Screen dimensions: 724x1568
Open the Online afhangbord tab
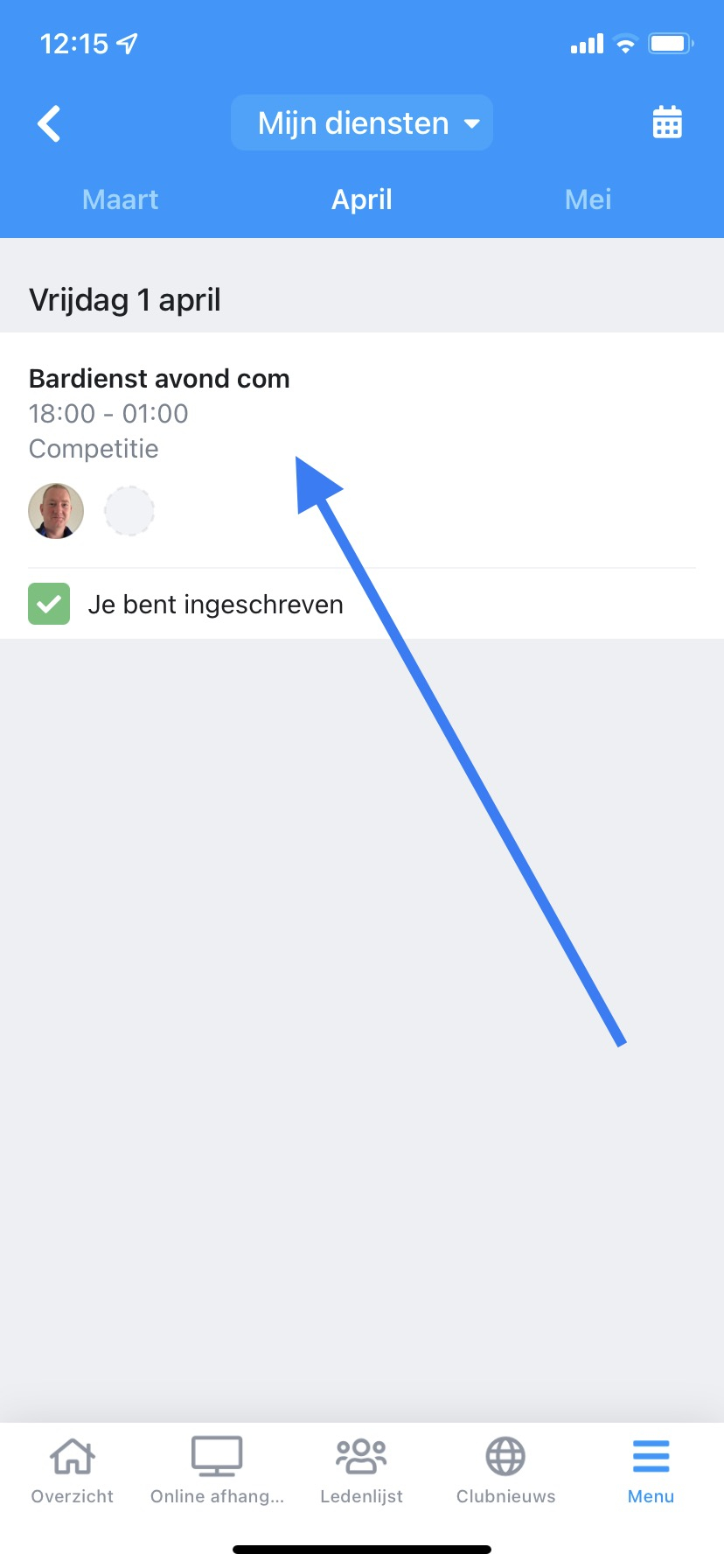pyautogui.click(x=217, y=1471)
